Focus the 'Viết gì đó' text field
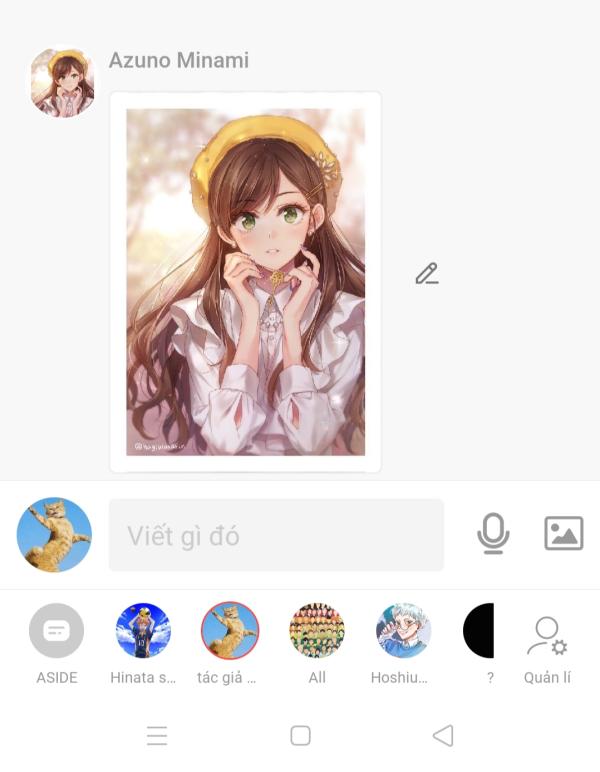 [276, 535]
